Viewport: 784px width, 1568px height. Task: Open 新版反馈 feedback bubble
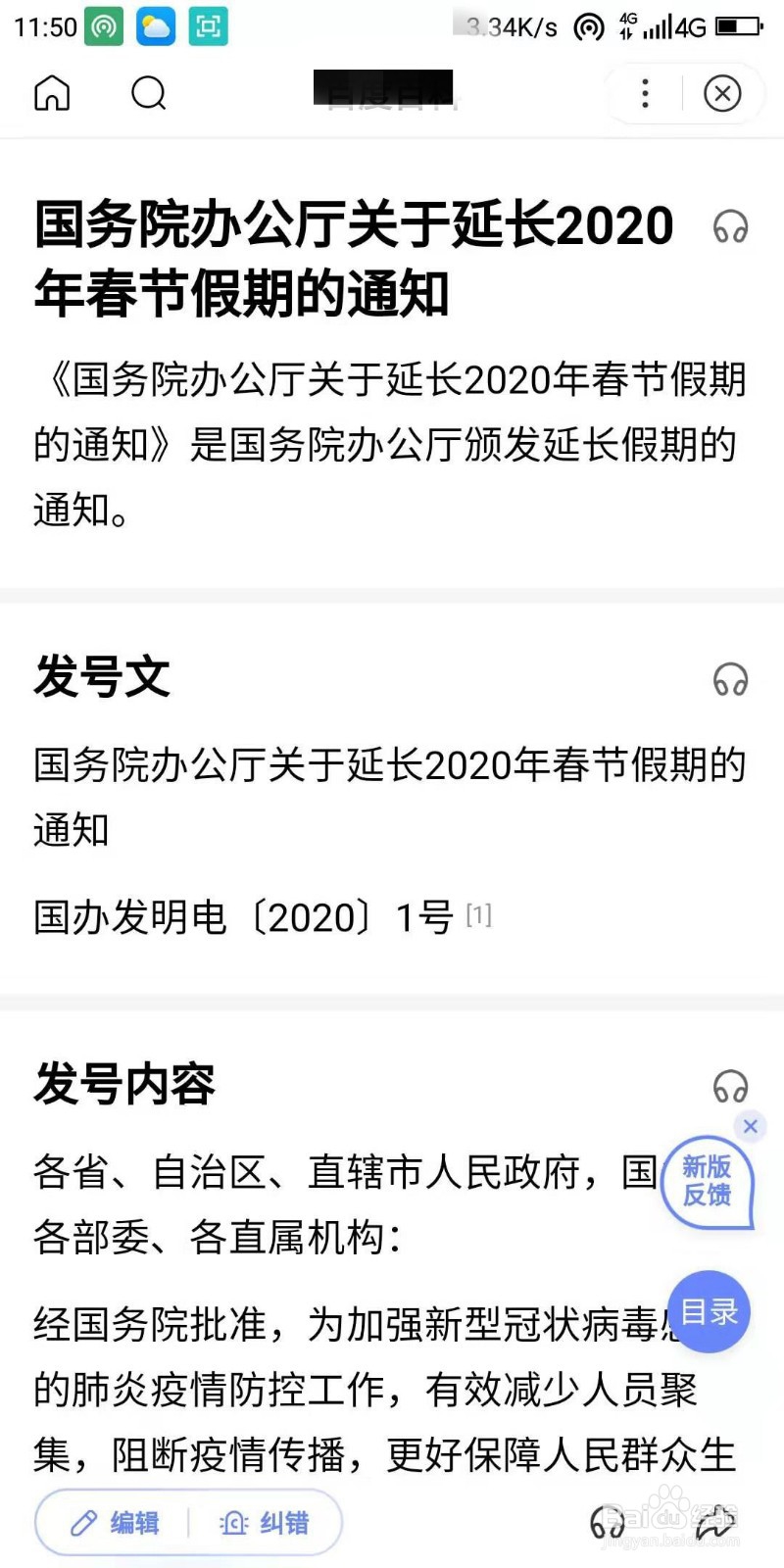708,1181
